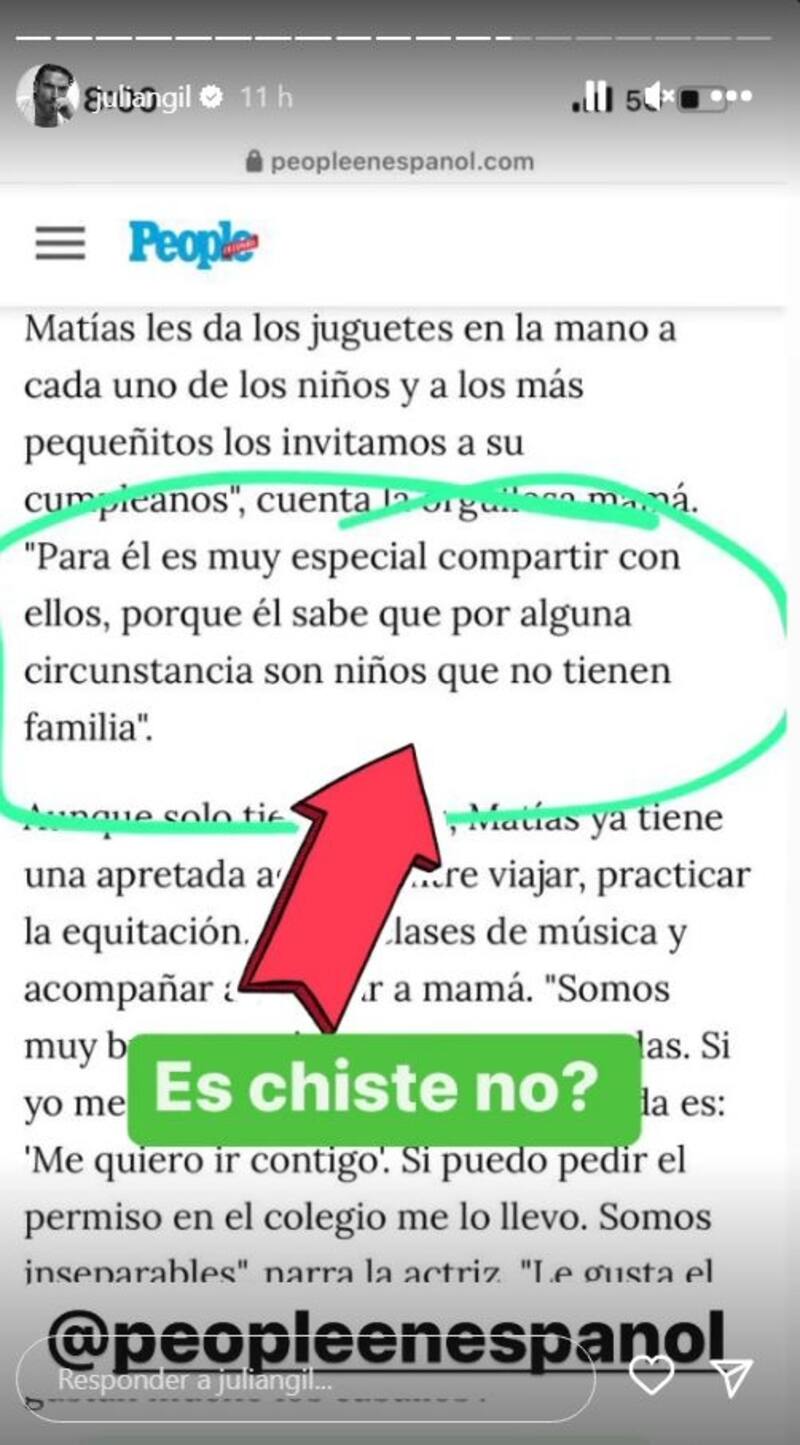Share the story via paper plane icon
Viewport: 800px width, 1445px height.
[732, 1376]
